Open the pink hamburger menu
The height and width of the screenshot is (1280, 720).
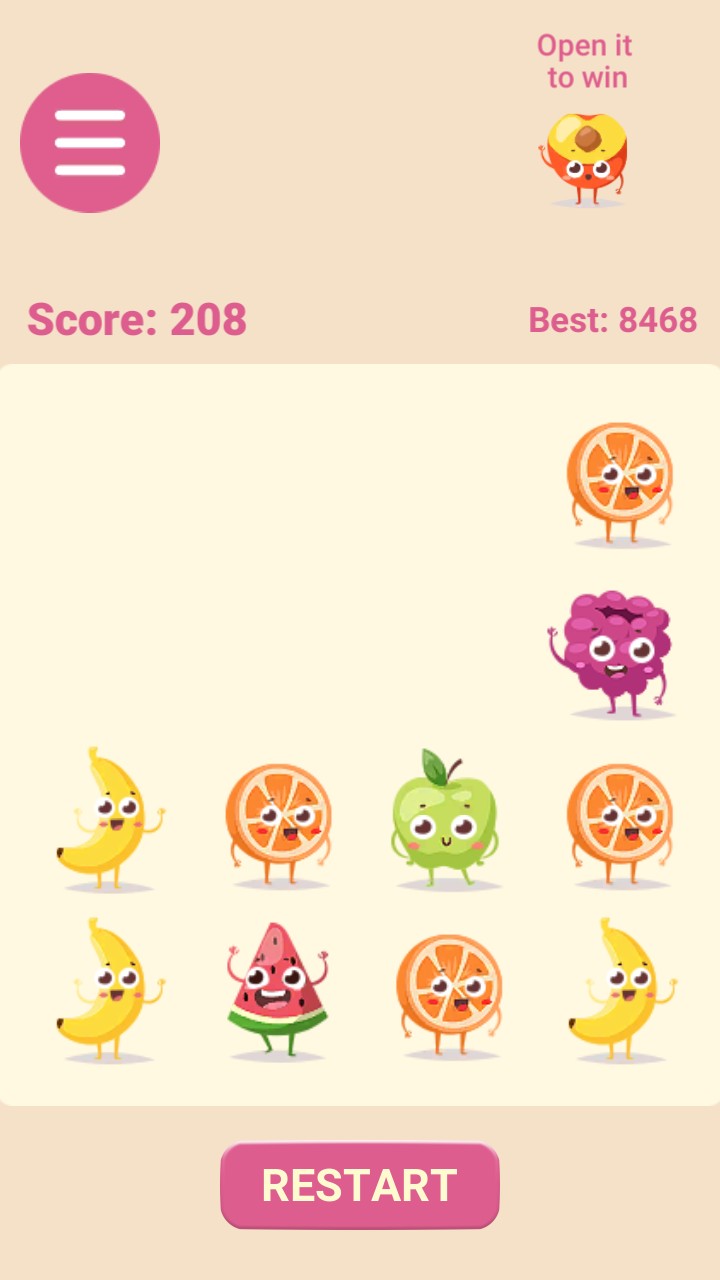click(x=90, y=143)
